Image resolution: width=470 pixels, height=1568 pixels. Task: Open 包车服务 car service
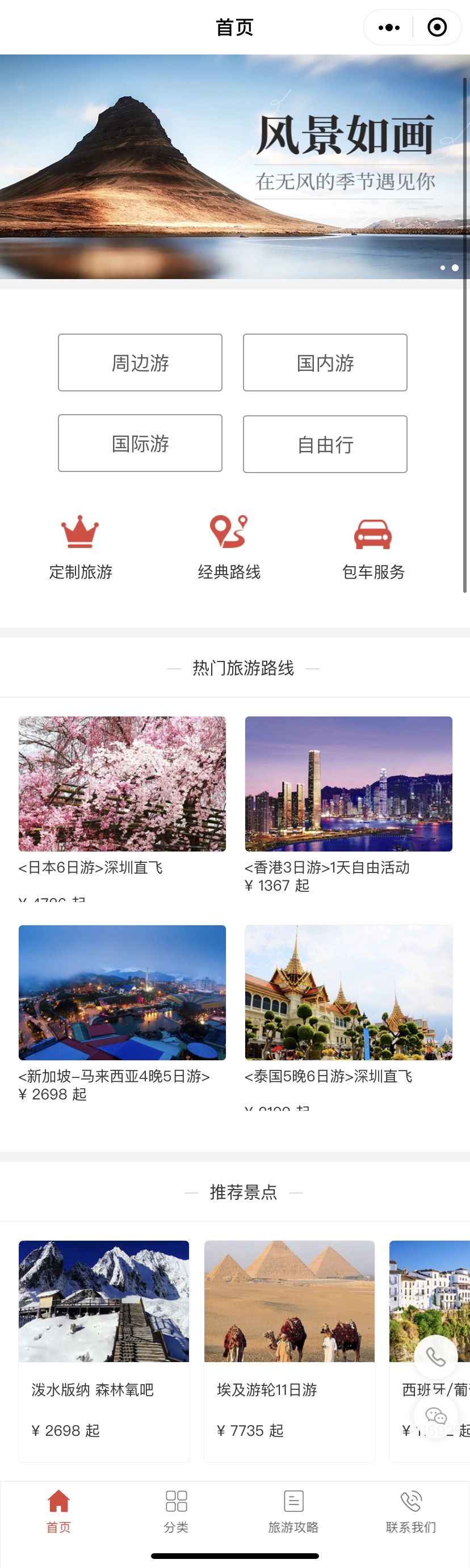[372, 534]
